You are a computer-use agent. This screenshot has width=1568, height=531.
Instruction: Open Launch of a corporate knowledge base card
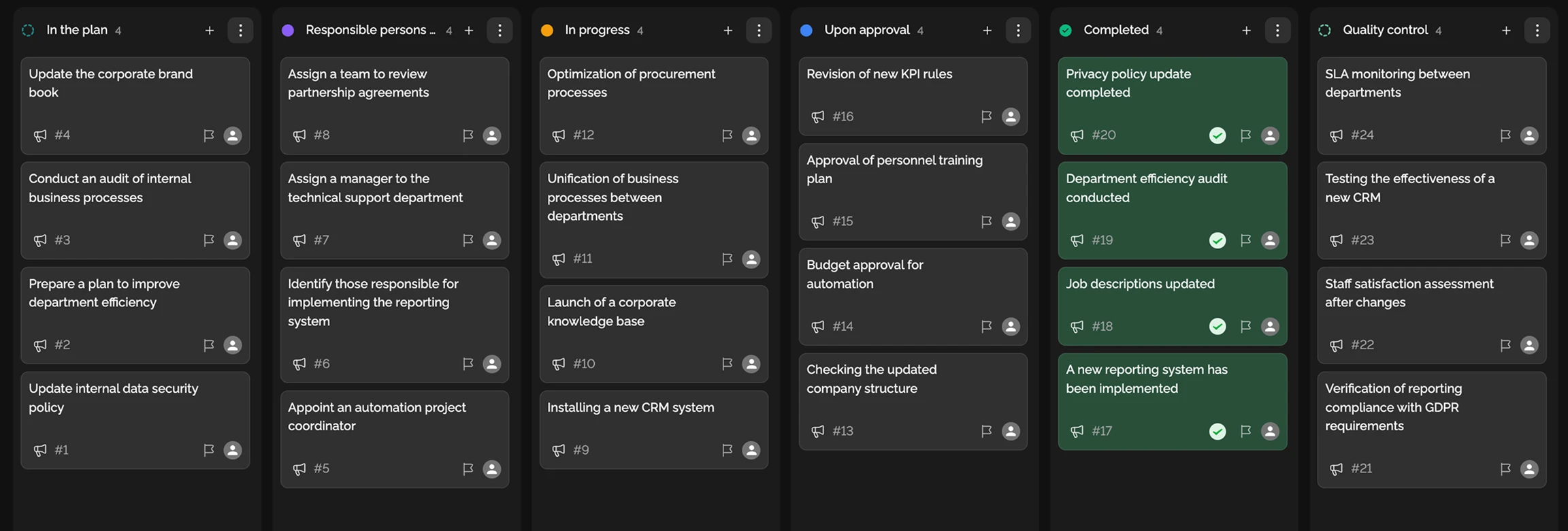tap(611, 311)
